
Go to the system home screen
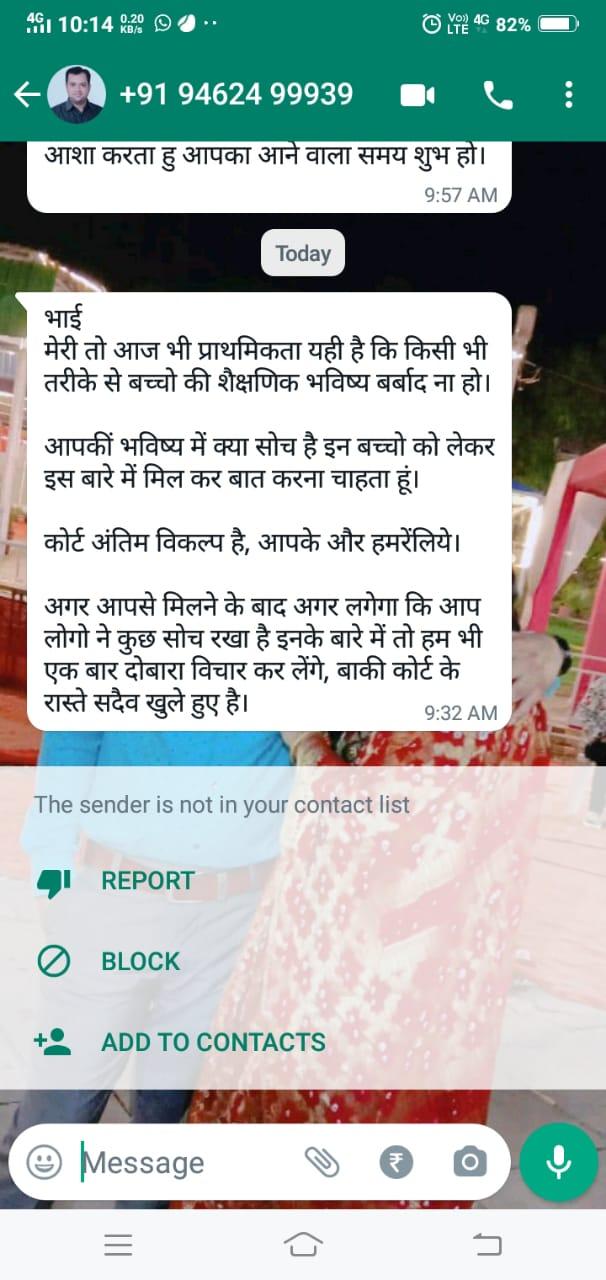tap(303, 1244)
